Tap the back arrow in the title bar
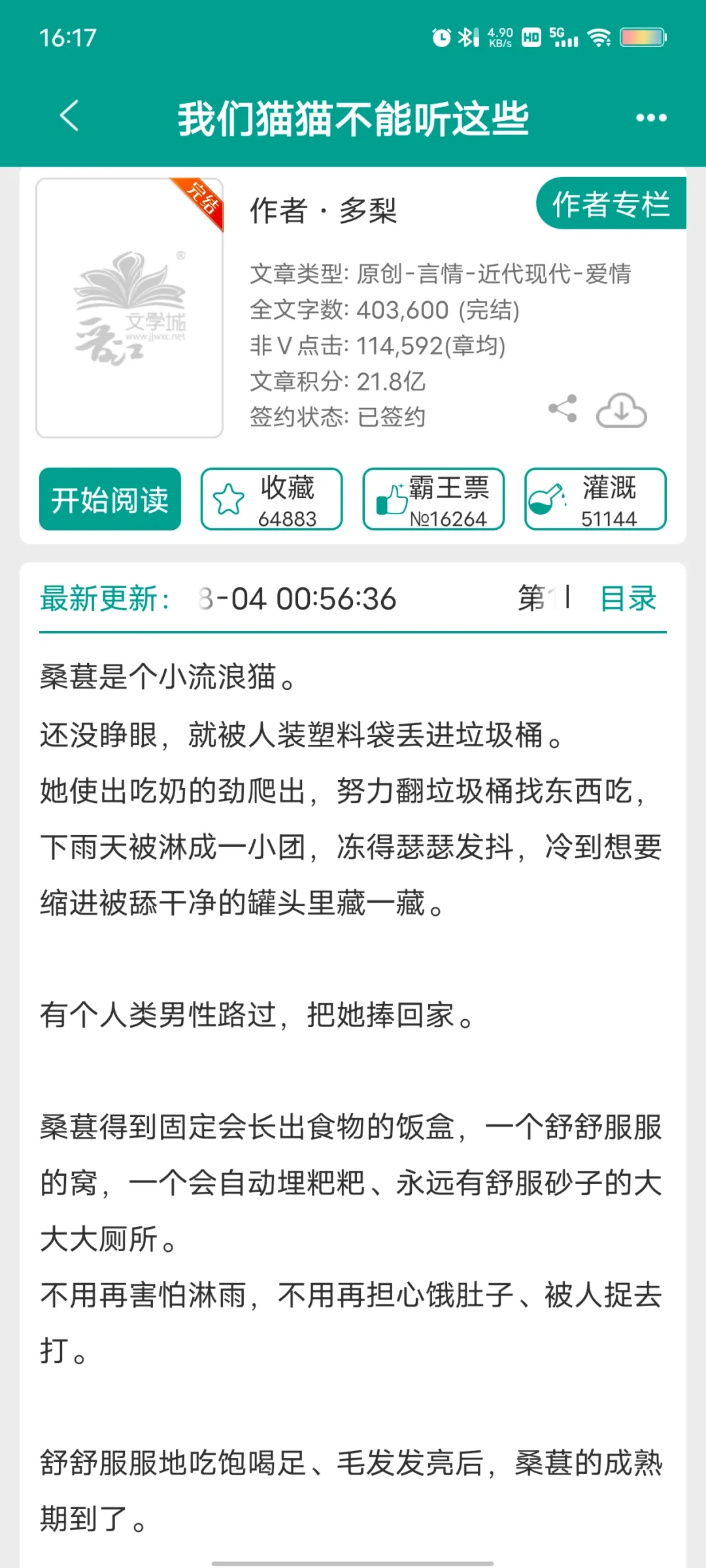This screenshot has width=706, height=1568. pyautogui.click(x=68, y=118)
